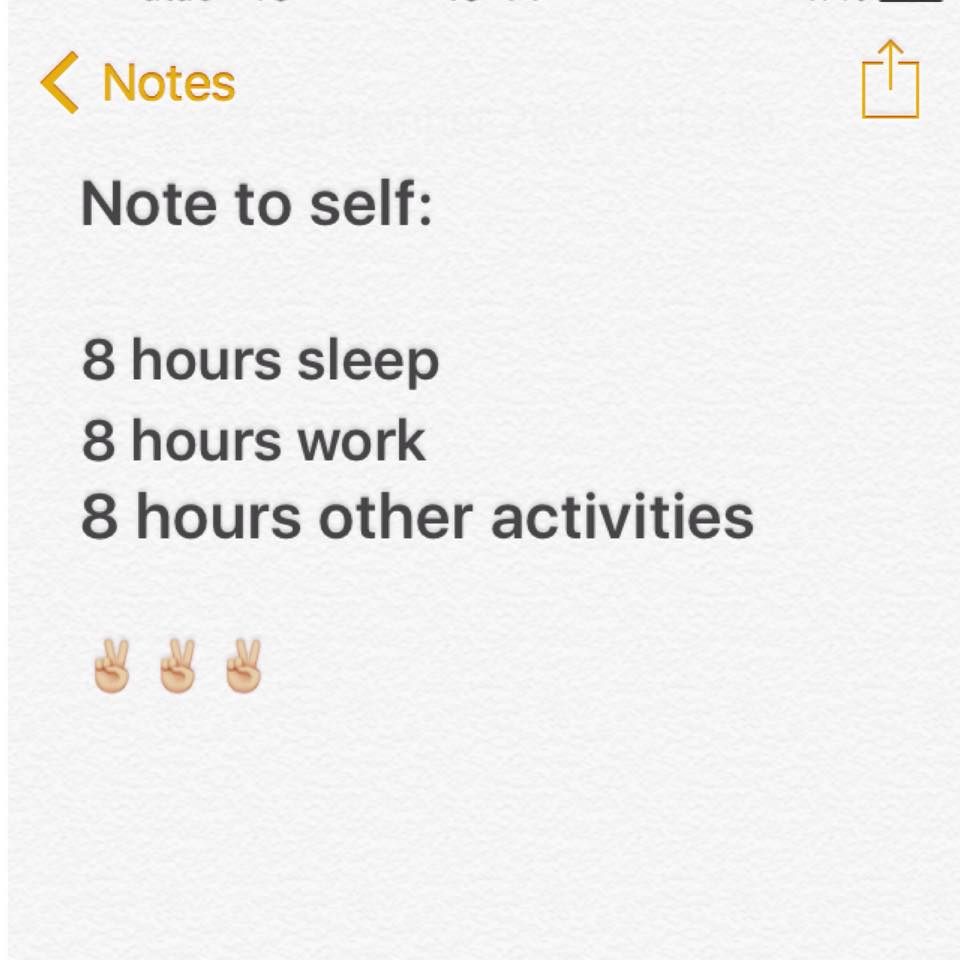
Task: Share this note
Action: [x=890, y=80]
